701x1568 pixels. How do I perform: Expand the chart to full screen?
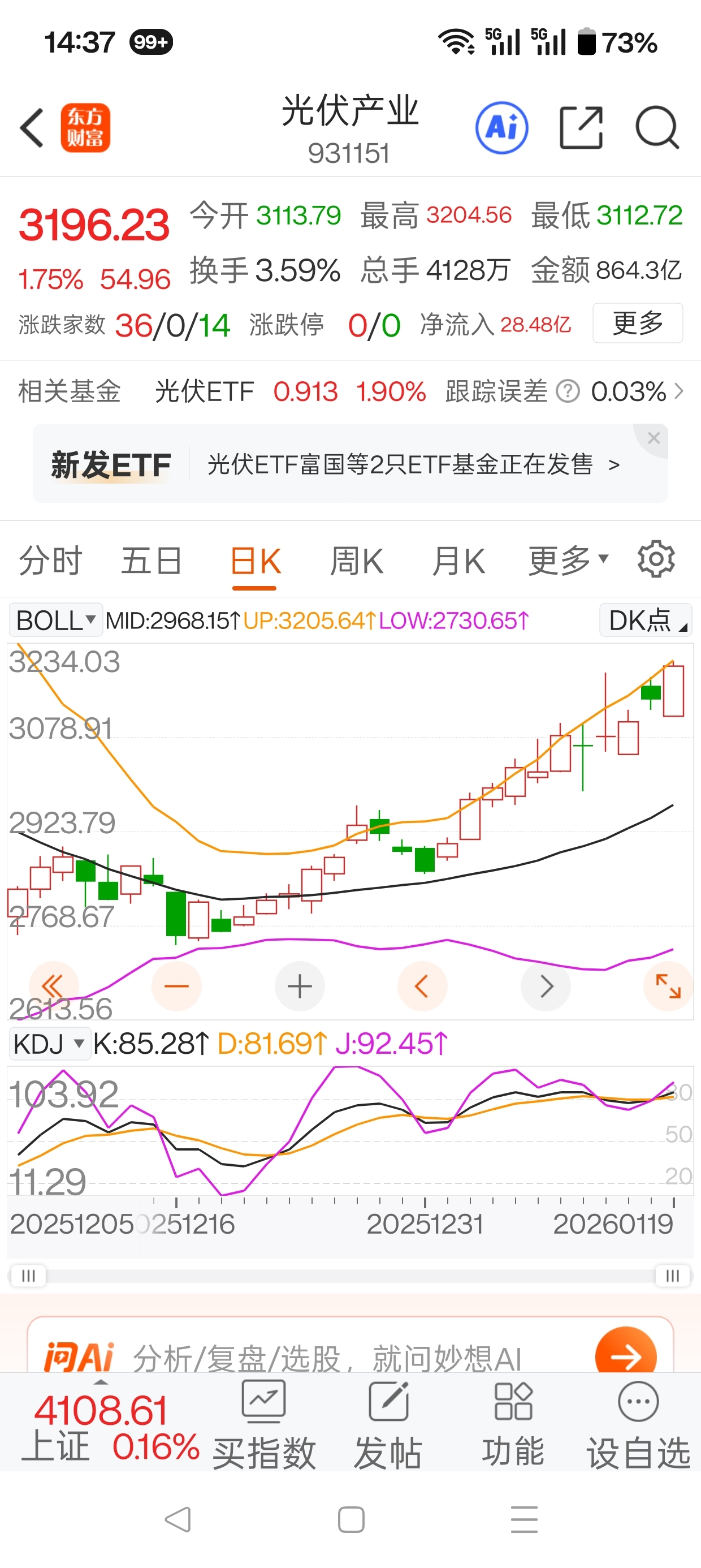tap(668, 986)
